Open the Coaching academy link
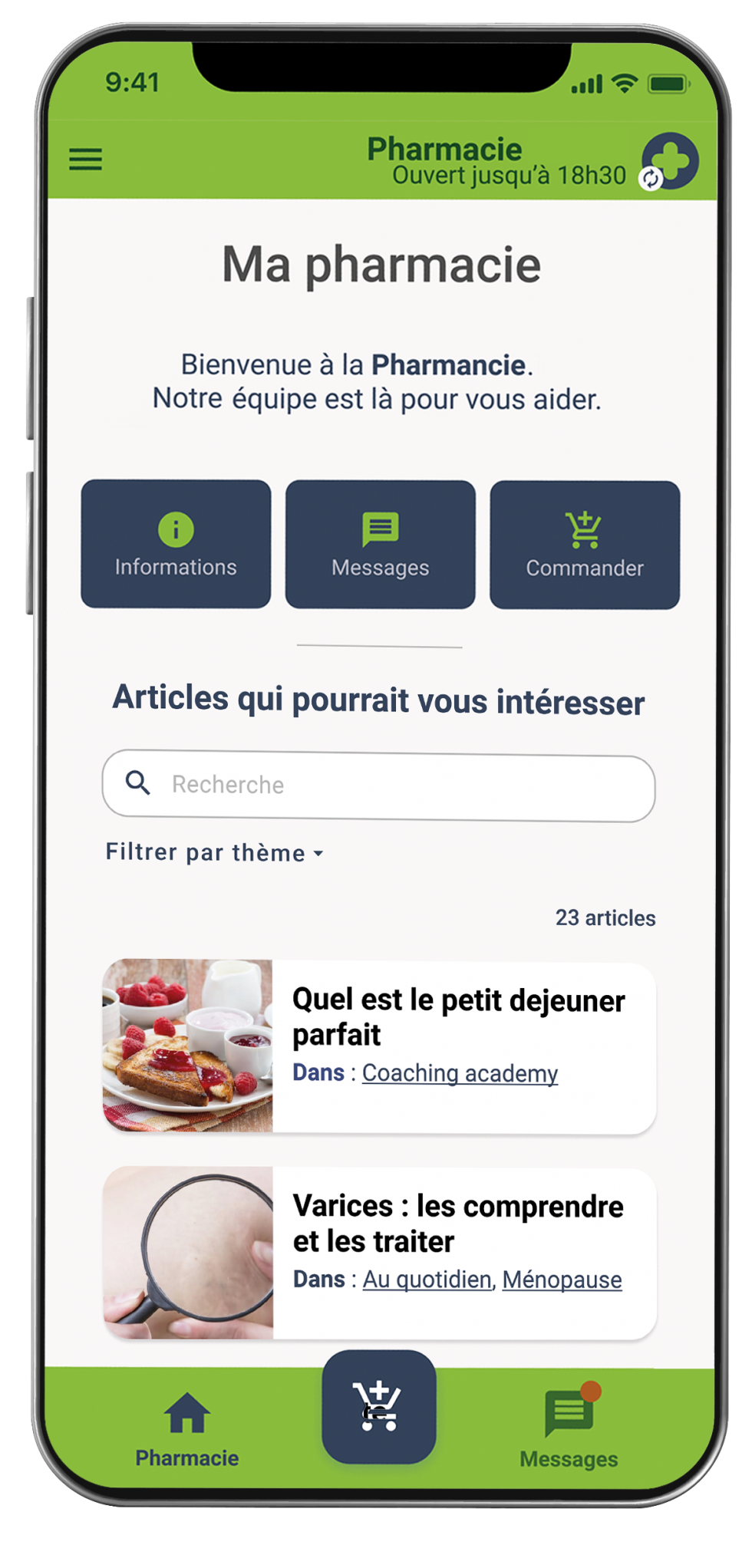The image size is (752, 1568). pos(459,1073)
